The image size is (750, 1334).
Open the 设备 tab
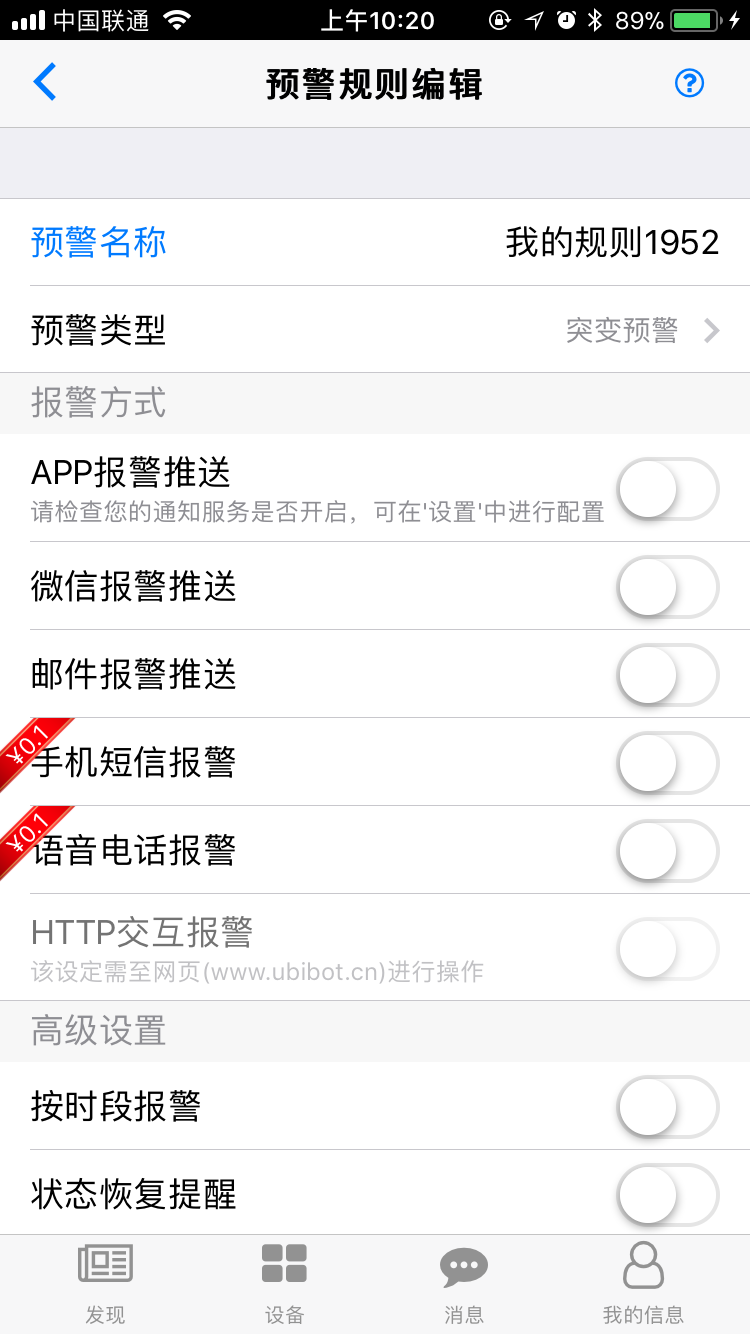click(284, 1284)
